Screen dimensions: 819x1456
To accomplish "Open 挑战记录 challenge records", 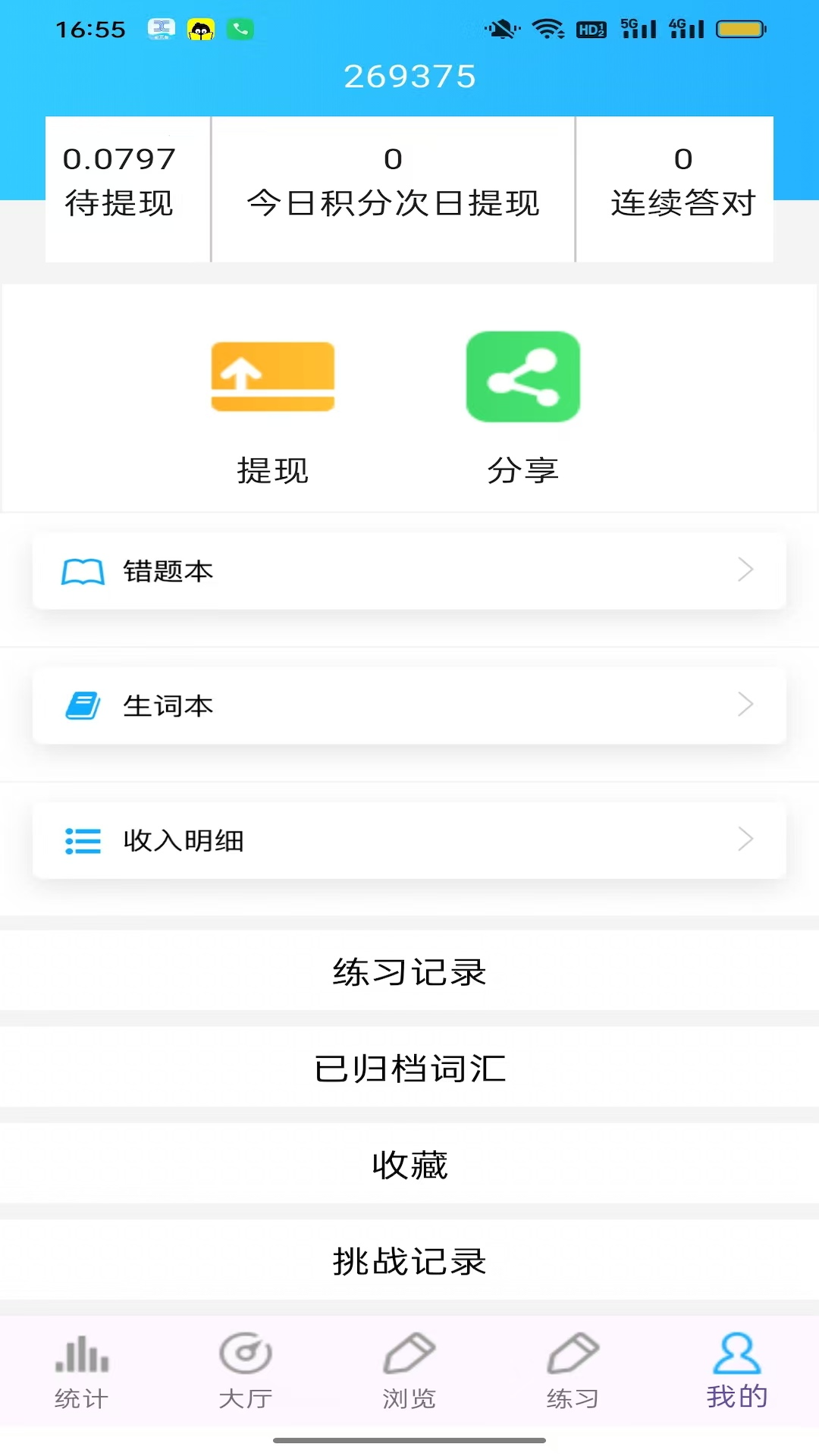I will pyautogui.click(x=409, y=1261).
